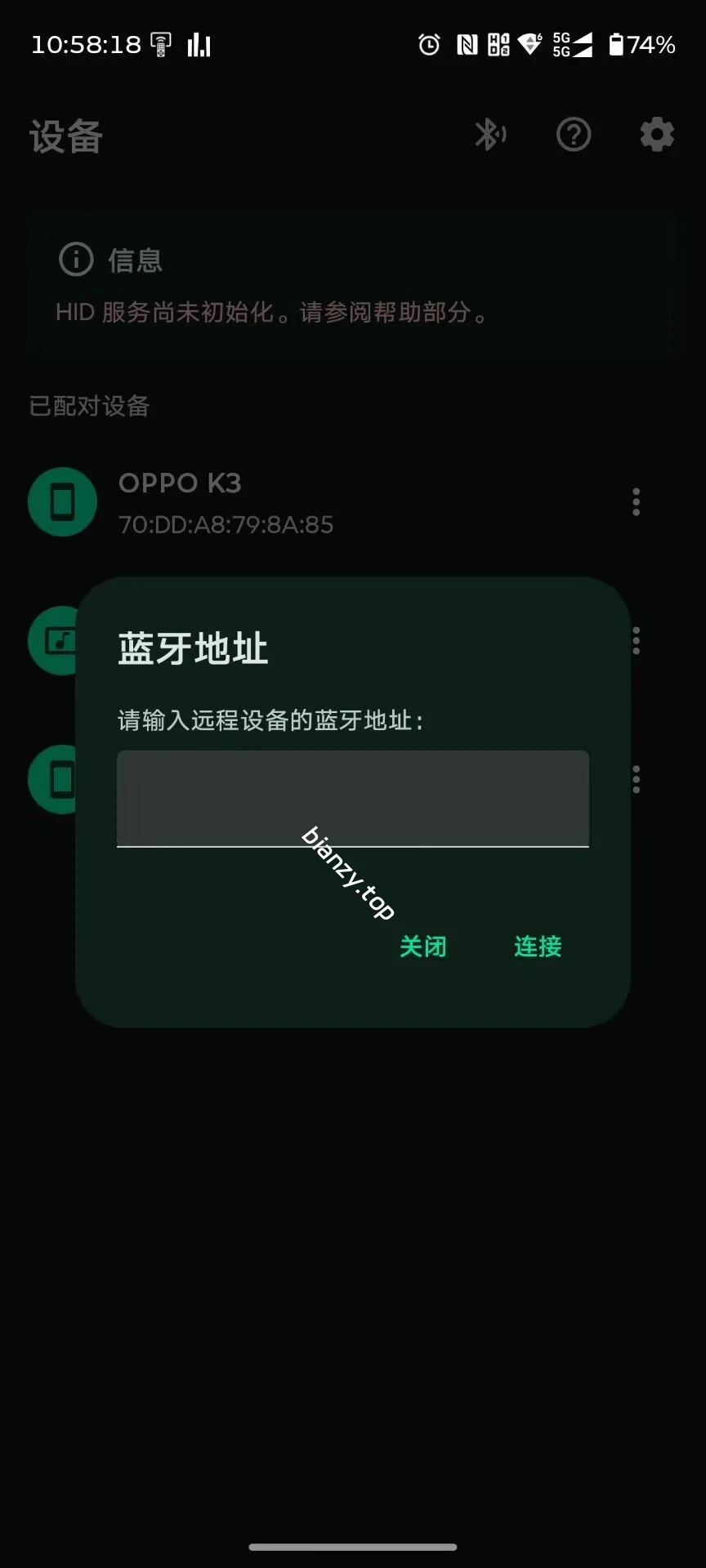706x1568 pixels.
Task: Tap the Bluetooth address input field
Action: coord(352,798)
